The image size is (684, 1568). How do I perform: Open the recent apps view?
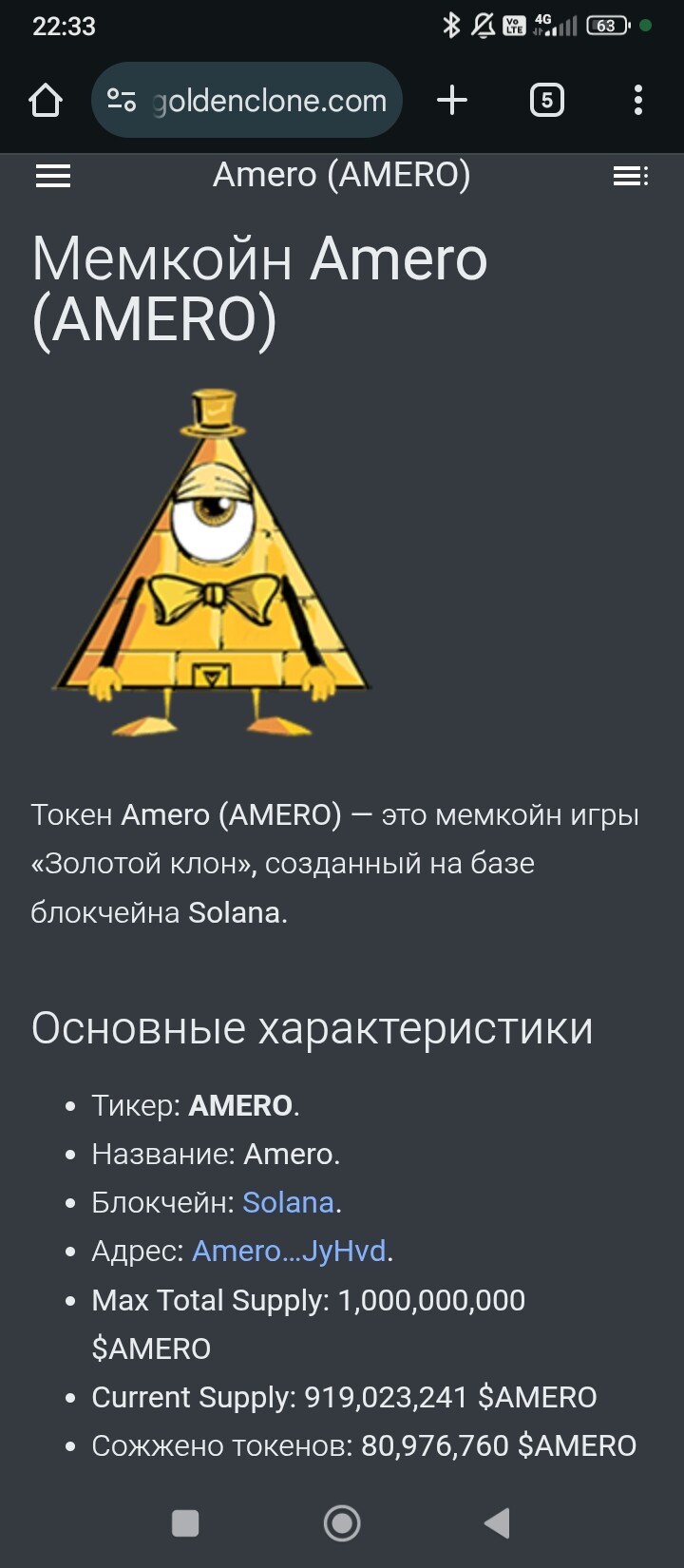[185, 1523]
